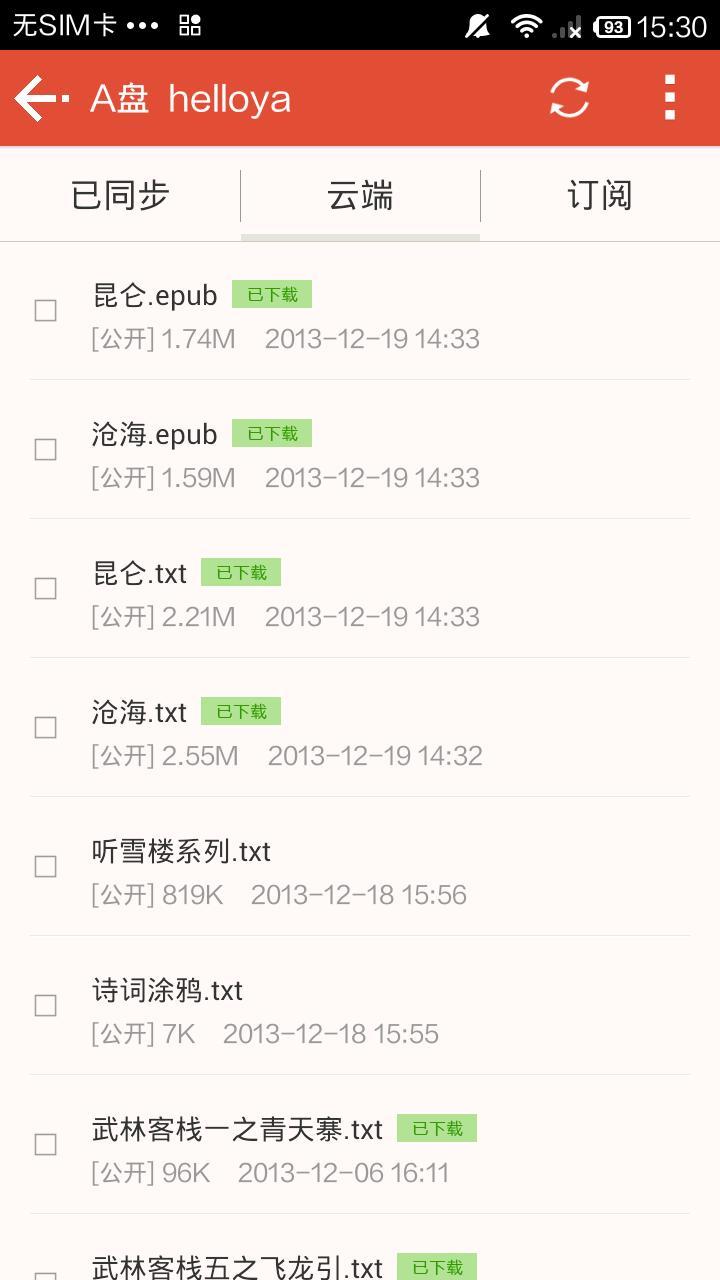720x1280 pixels.
Task: Open 武林客栈一之青天寨.txt
Action: [x=237, y=1130]
